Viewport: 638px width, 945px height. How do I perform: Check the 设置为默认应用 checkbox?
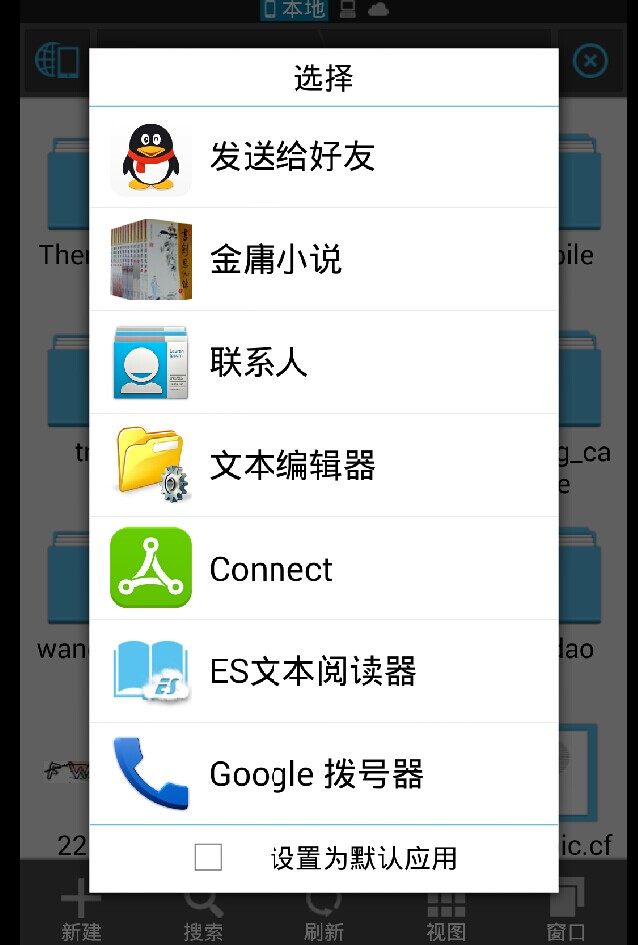click(x=208, y=858)
